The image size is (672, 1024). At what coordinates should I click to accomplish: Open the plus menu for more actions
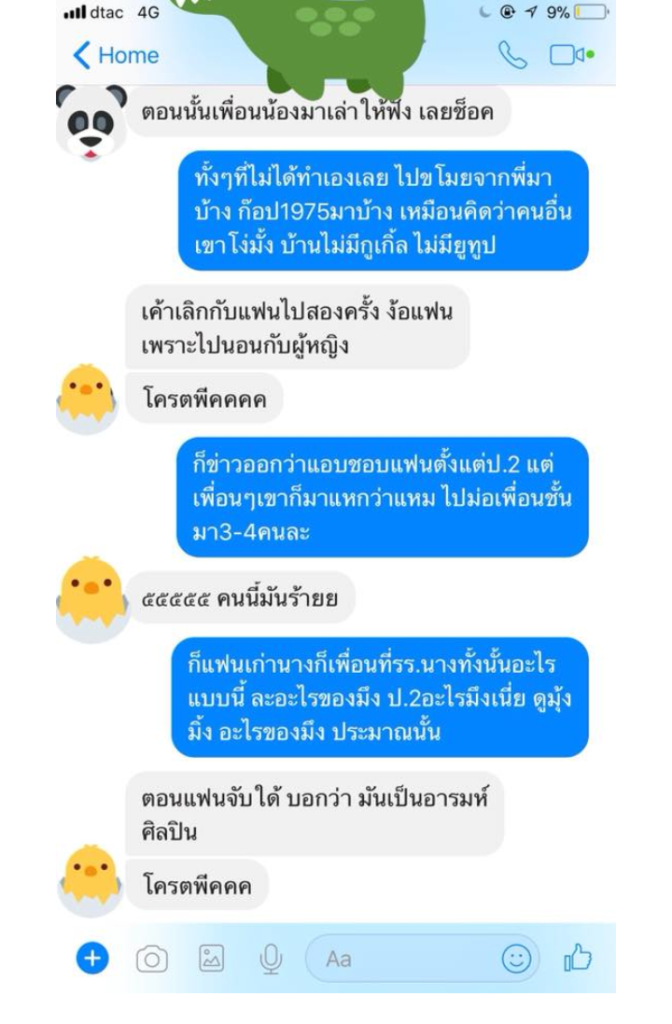(x=92, y=959)
